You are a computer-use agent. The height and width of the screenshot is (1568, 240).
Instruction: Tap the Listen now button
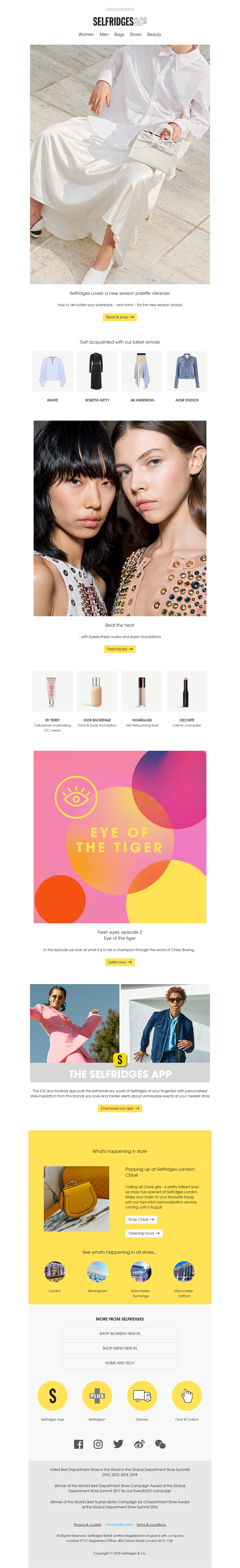[x=119, y=962]
